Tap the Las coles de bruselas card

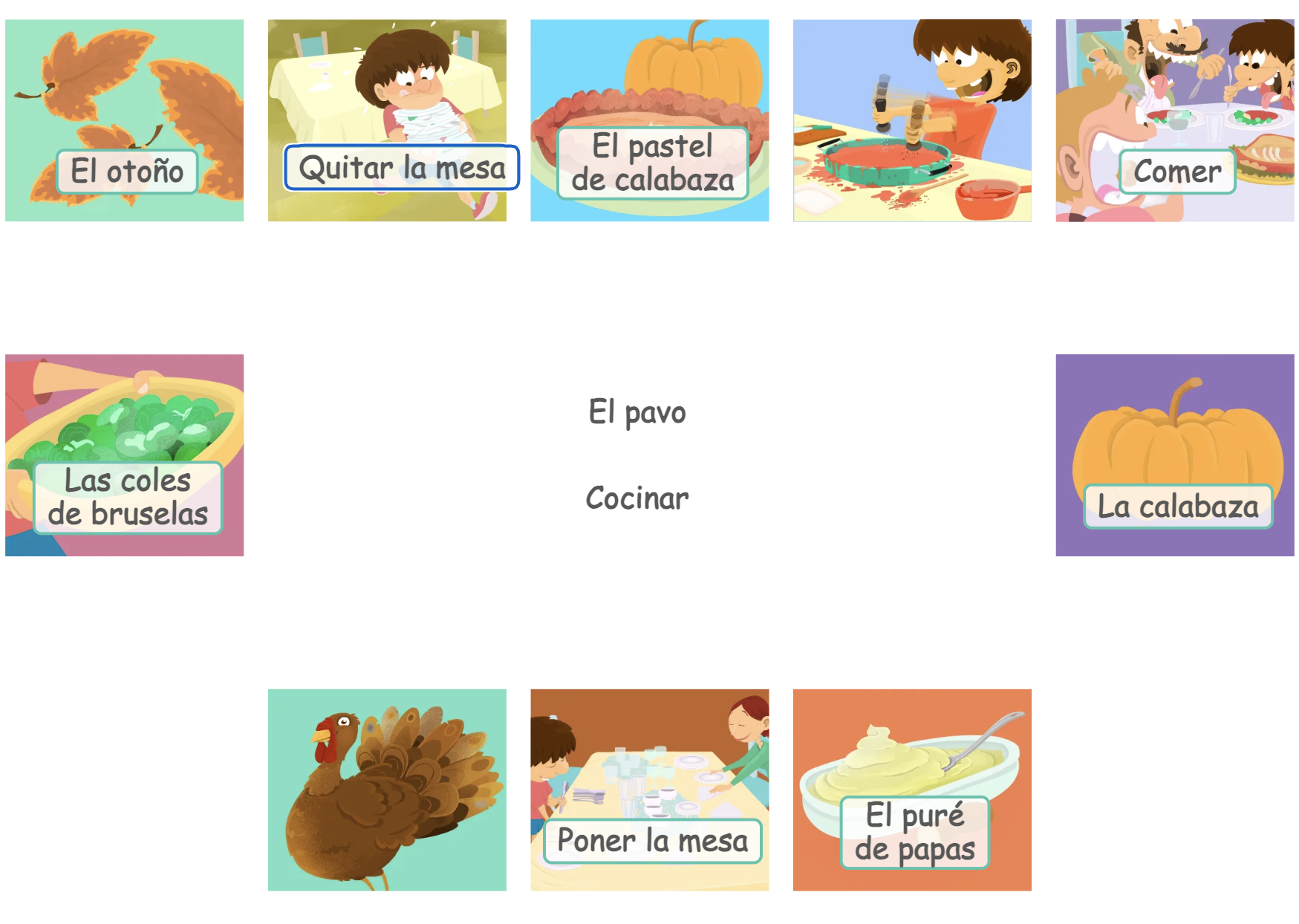[x=124, y=455]
